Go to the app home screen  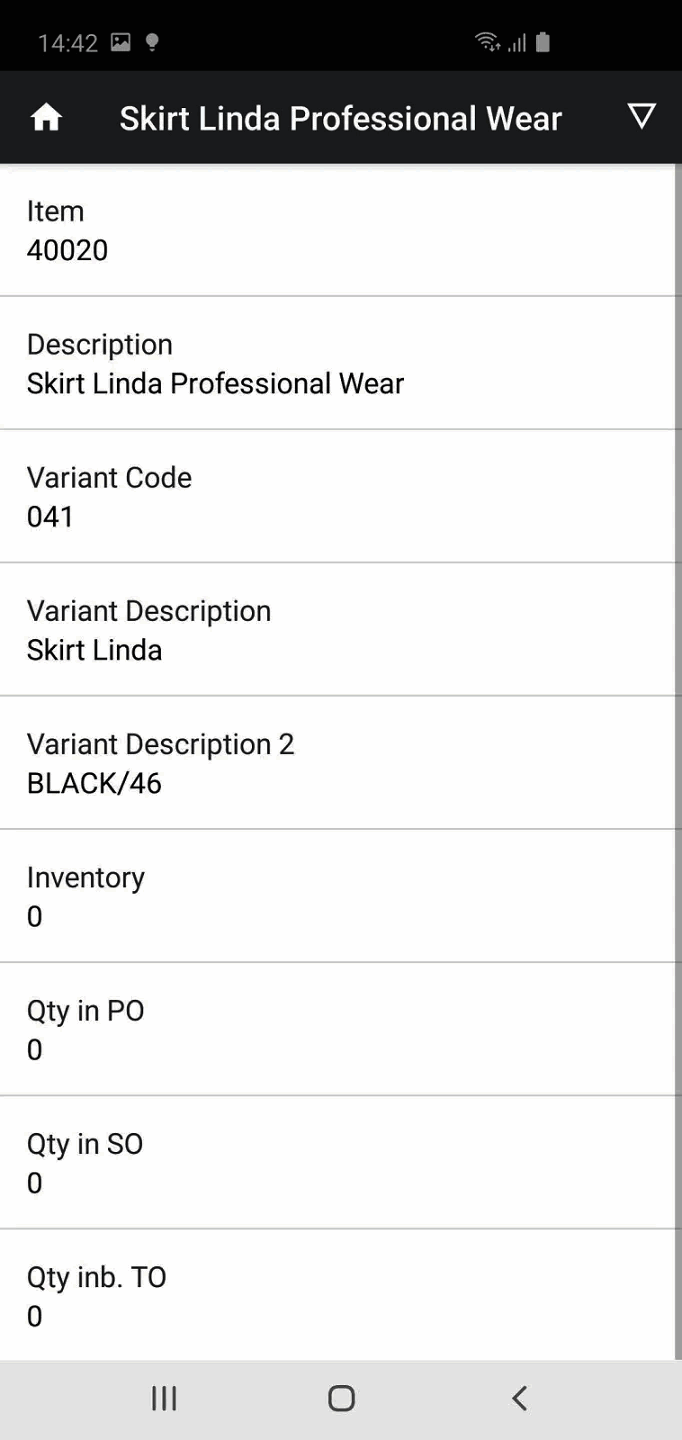click(x=46, y=118)
